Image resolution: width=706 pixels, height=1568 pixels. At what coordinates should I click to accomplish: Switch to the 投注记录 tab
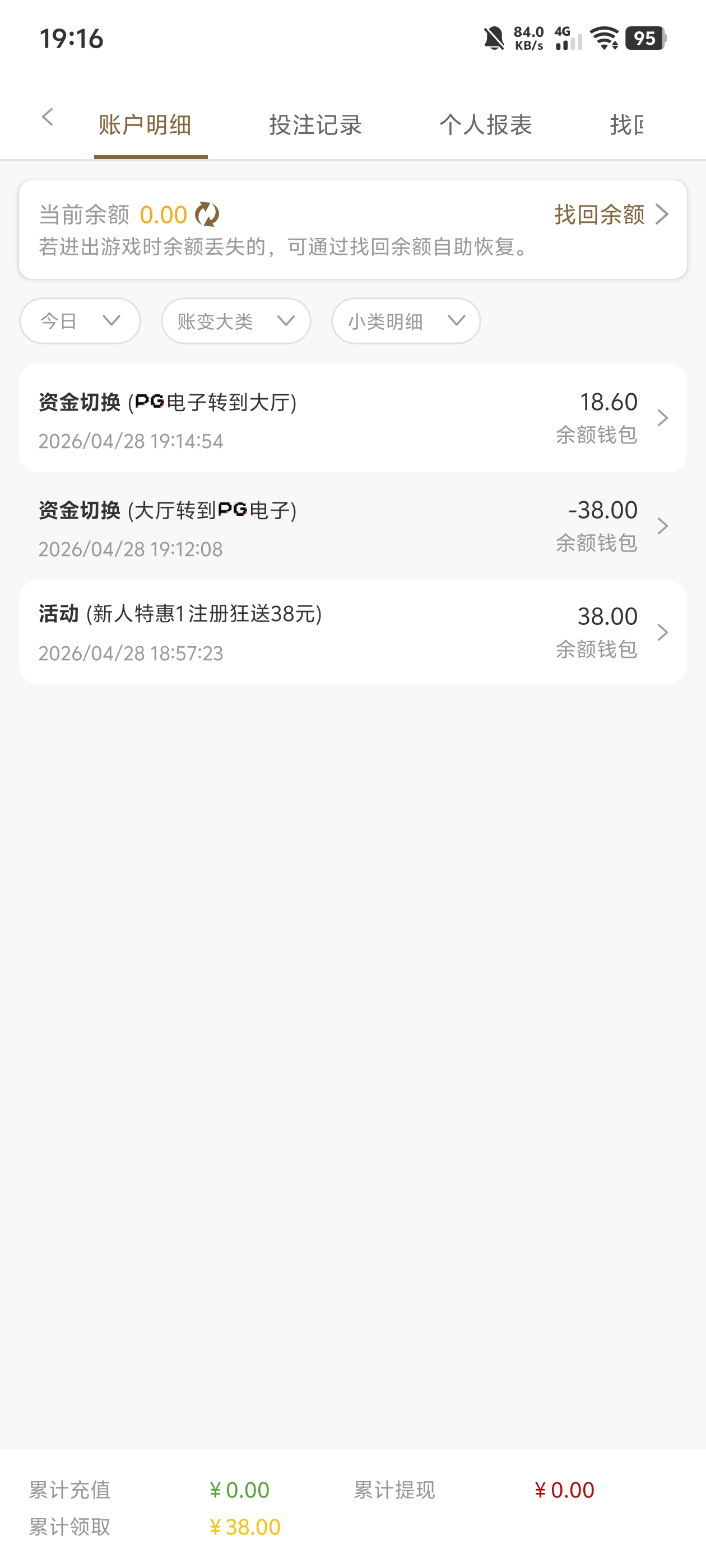tap(315, 125)
